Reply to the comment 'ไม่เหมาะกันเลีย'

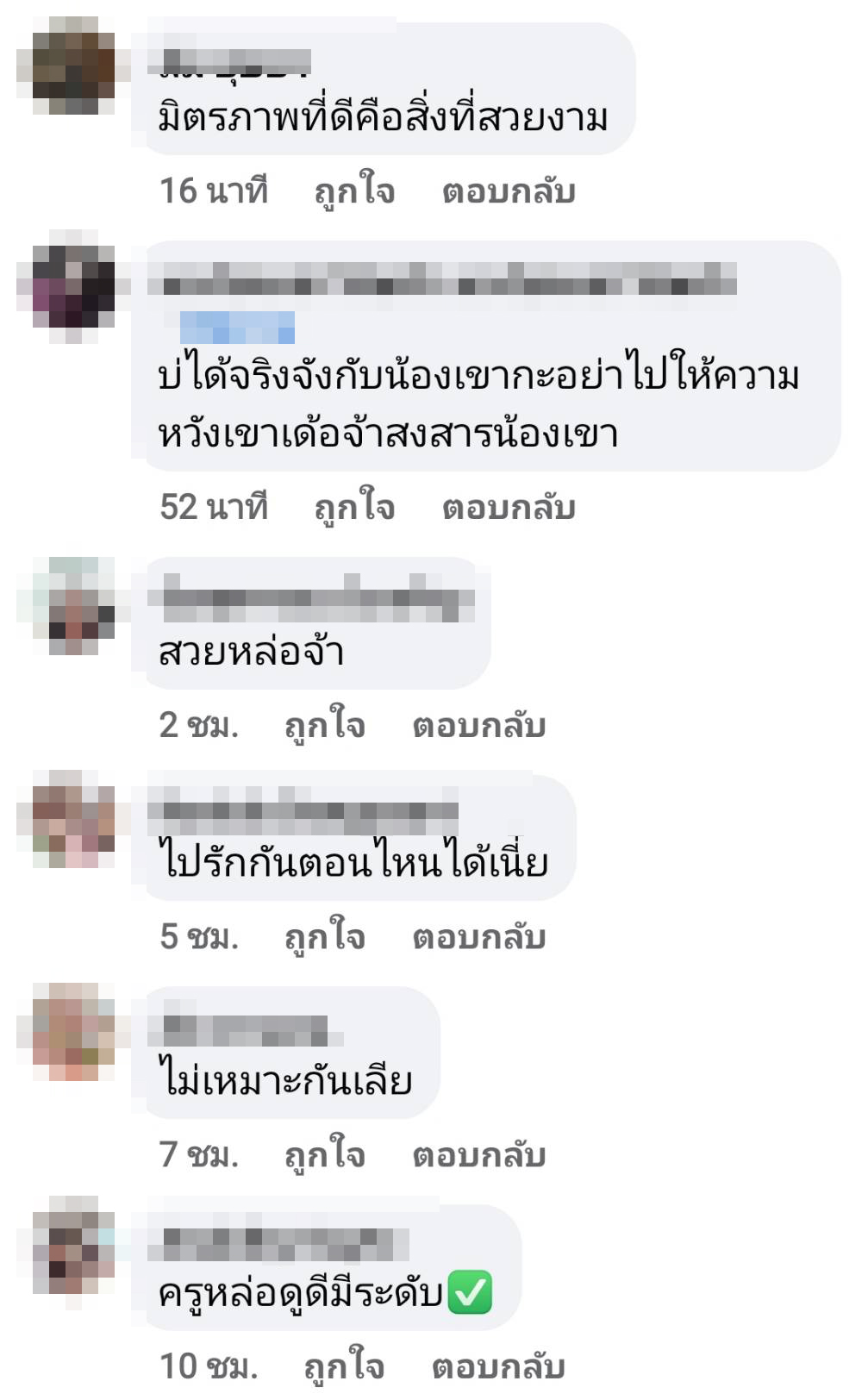coord(479,1154)
